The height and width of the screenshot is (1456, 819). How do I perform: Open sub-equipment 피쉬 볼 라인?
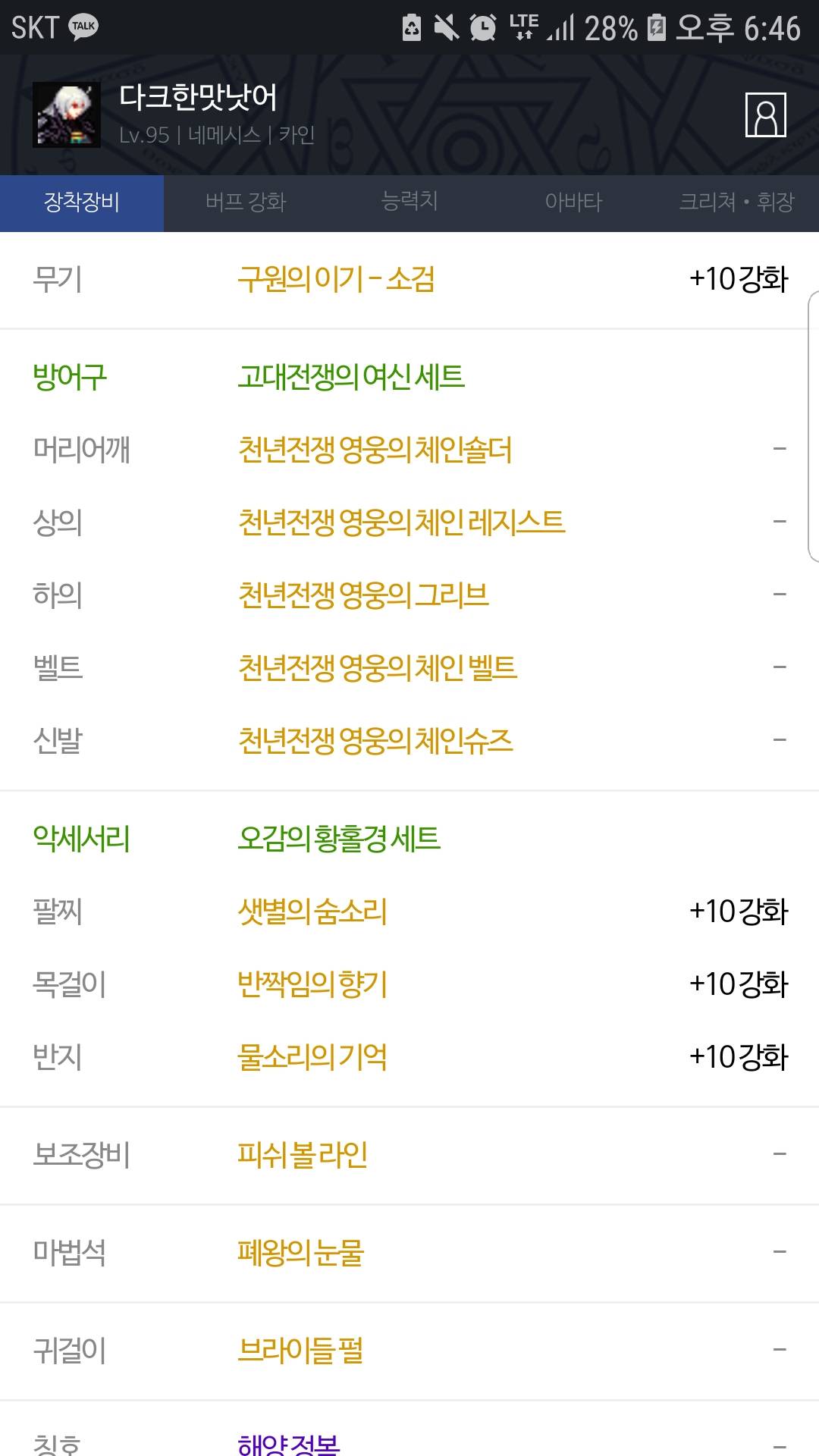pos(409,1155)
